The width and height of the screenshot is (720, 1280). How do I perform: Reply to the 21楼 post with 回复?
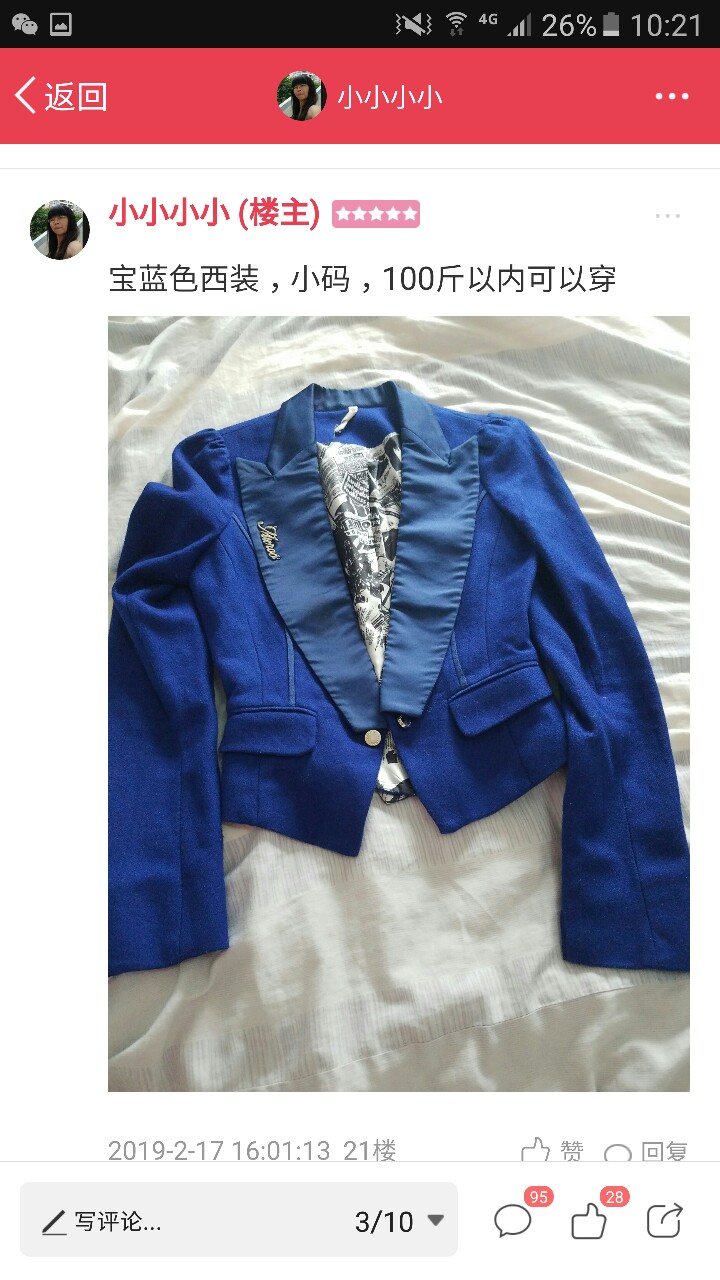[646, 1151]
